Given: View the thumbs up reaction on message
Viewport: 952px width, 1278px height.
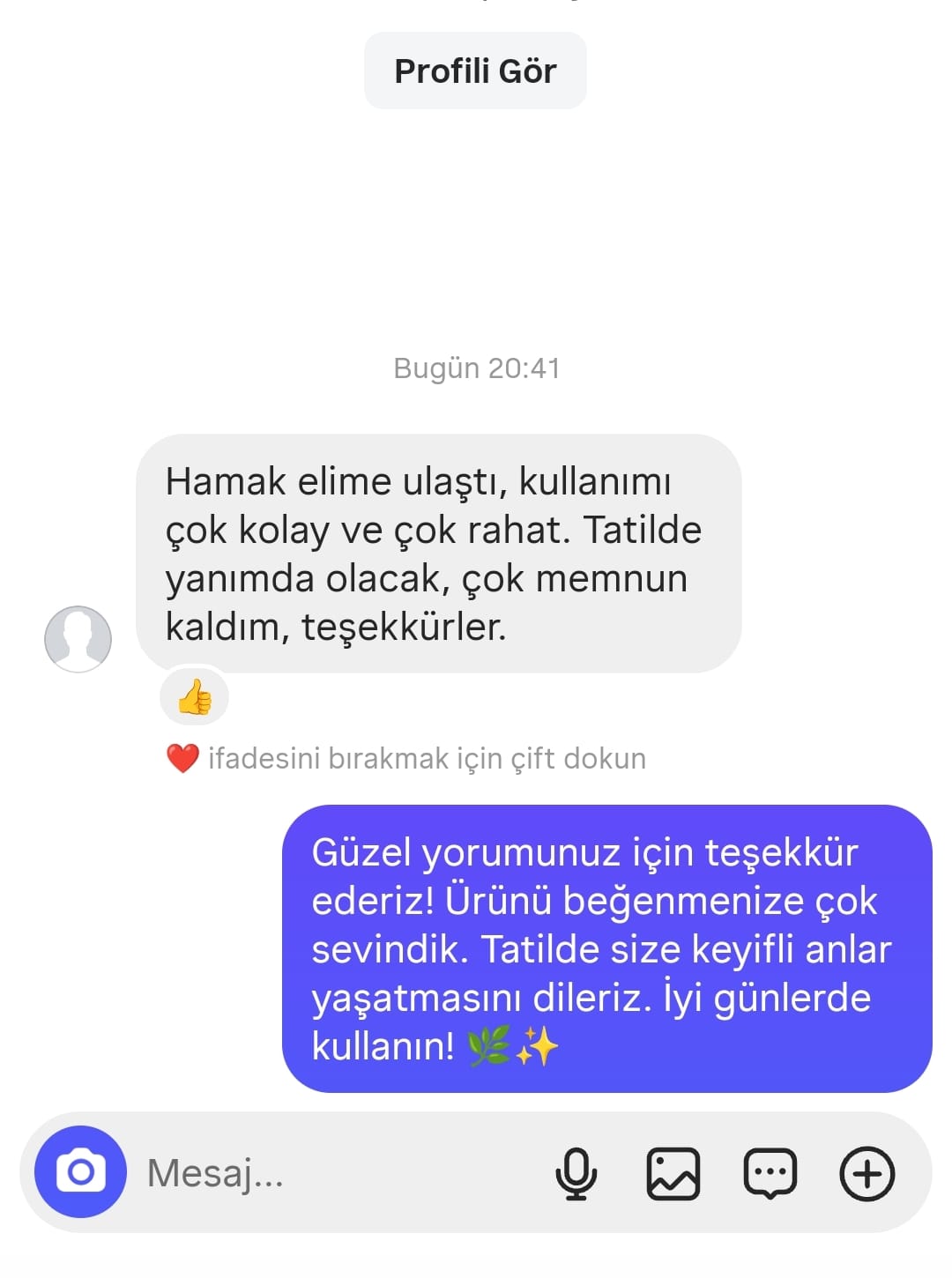Looking at the screenshot, I should [x=195, y=697].
